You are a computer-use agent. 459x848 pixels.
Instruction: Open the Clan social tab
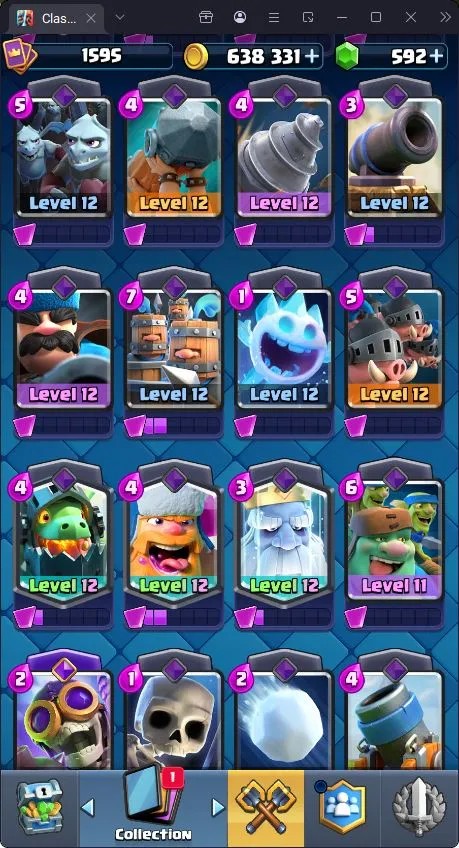tap(342, 808)
